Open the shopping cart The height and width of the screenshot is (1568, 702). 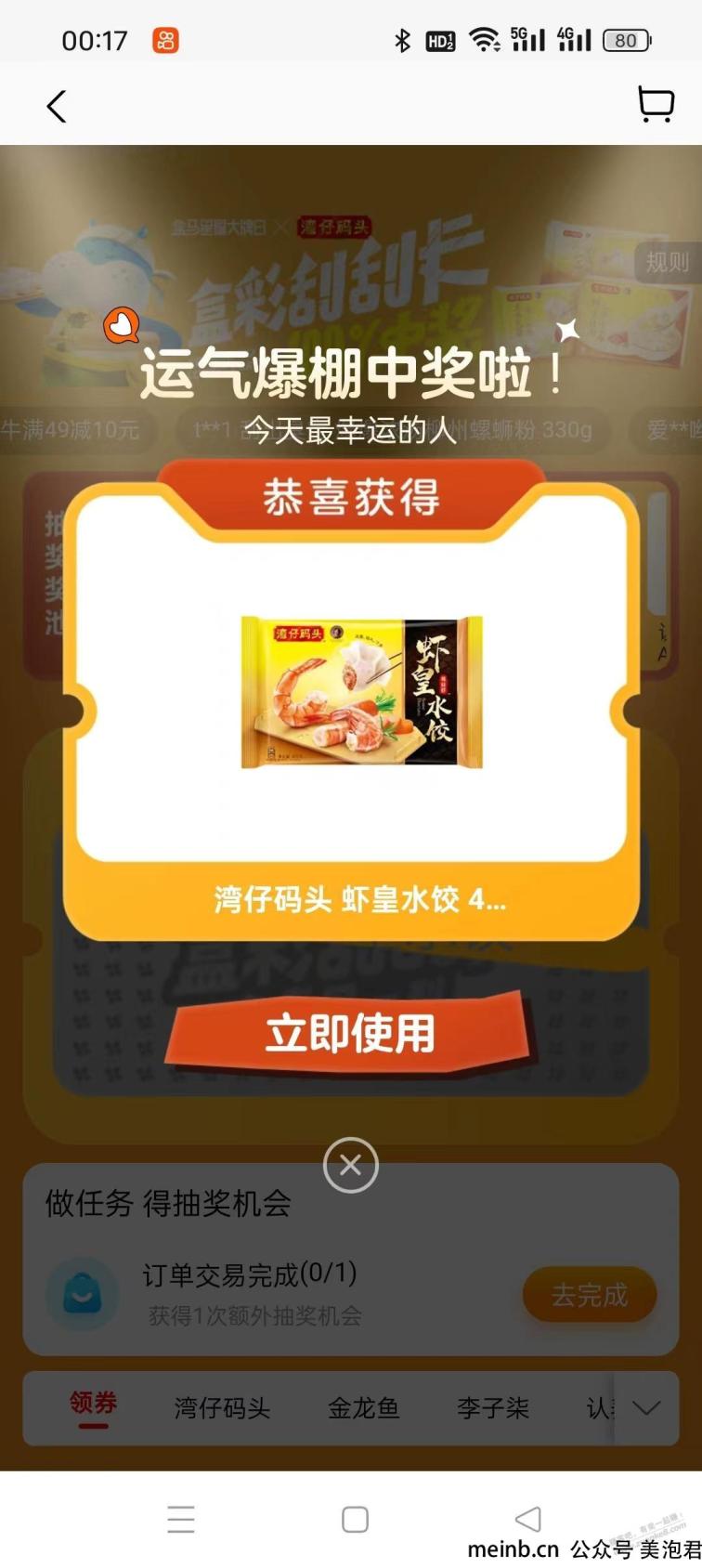click(x=656, y=104)
